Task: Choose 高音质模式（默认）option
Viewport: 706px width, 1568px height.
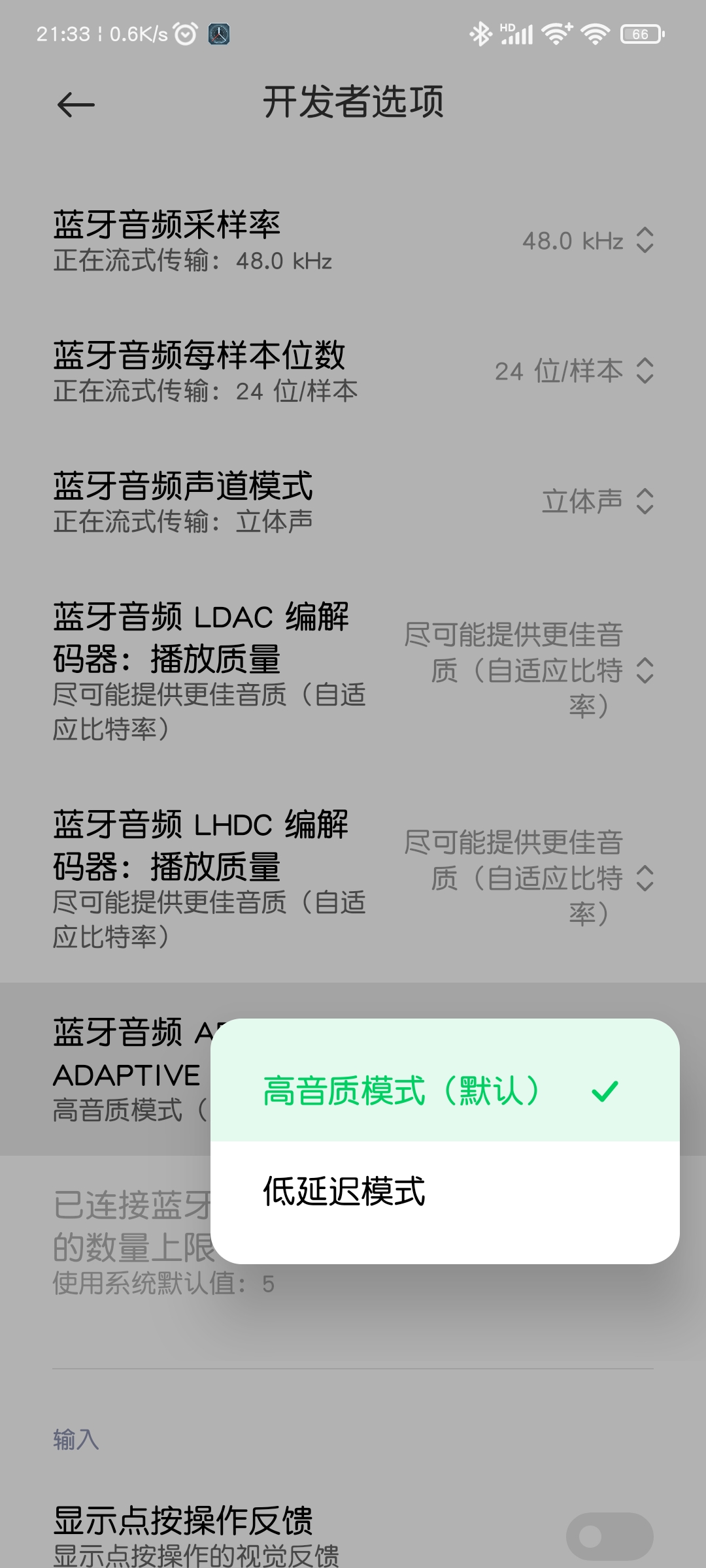Action: click(x=445, y=1090)
